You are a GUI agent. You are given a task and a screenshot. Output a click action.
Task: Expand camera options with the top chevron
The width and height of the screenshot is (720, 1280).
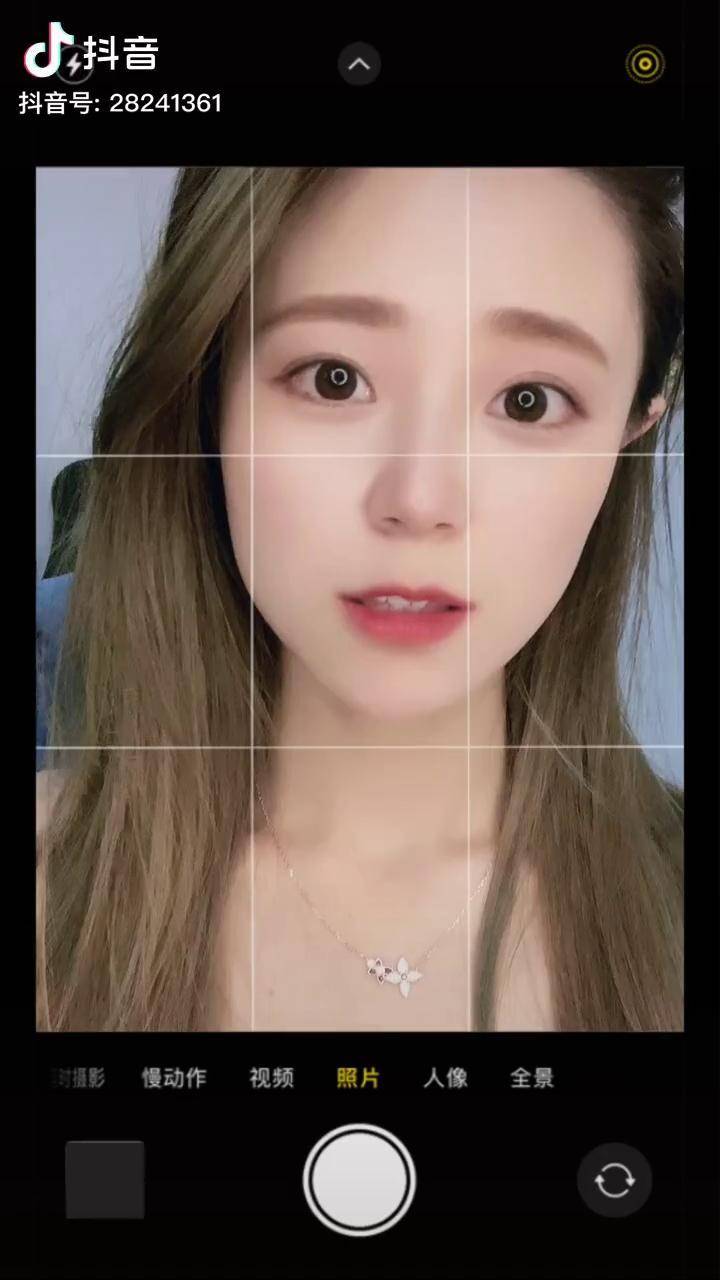tap(359, 65)
